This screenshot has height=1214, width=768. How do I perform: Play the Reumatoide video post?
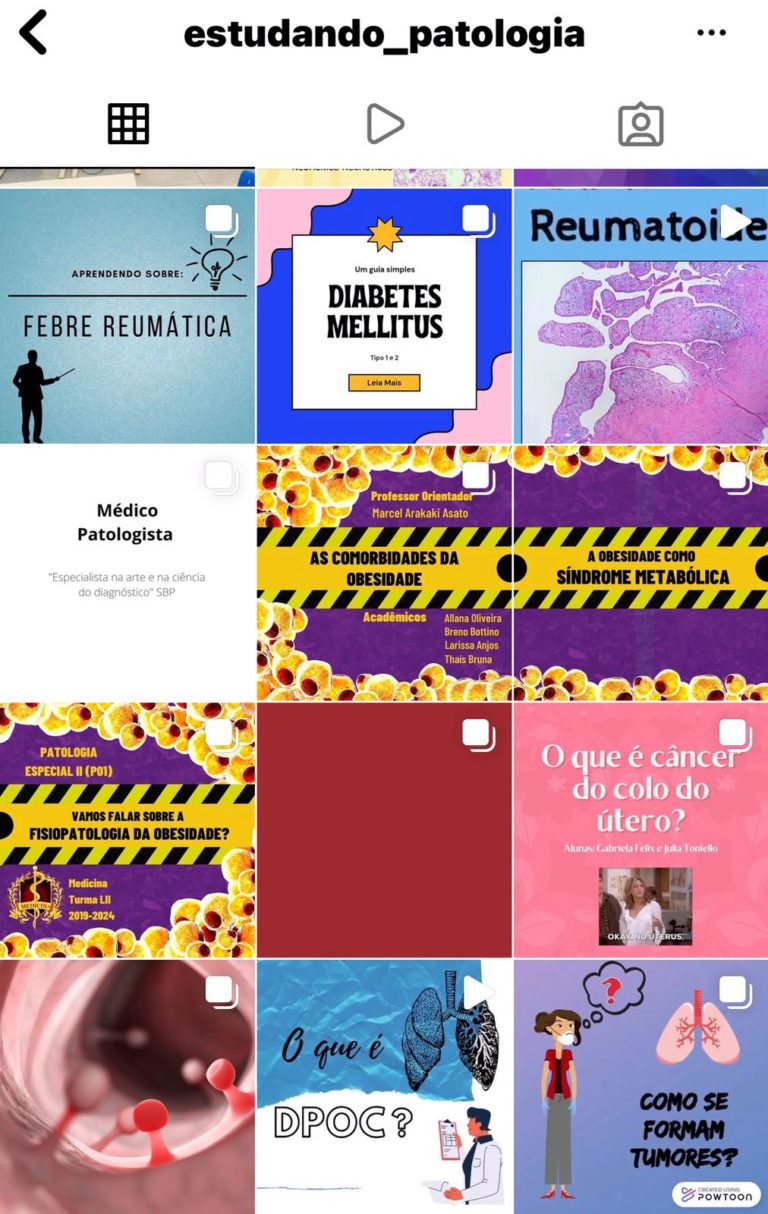click(x=641, y=316)
